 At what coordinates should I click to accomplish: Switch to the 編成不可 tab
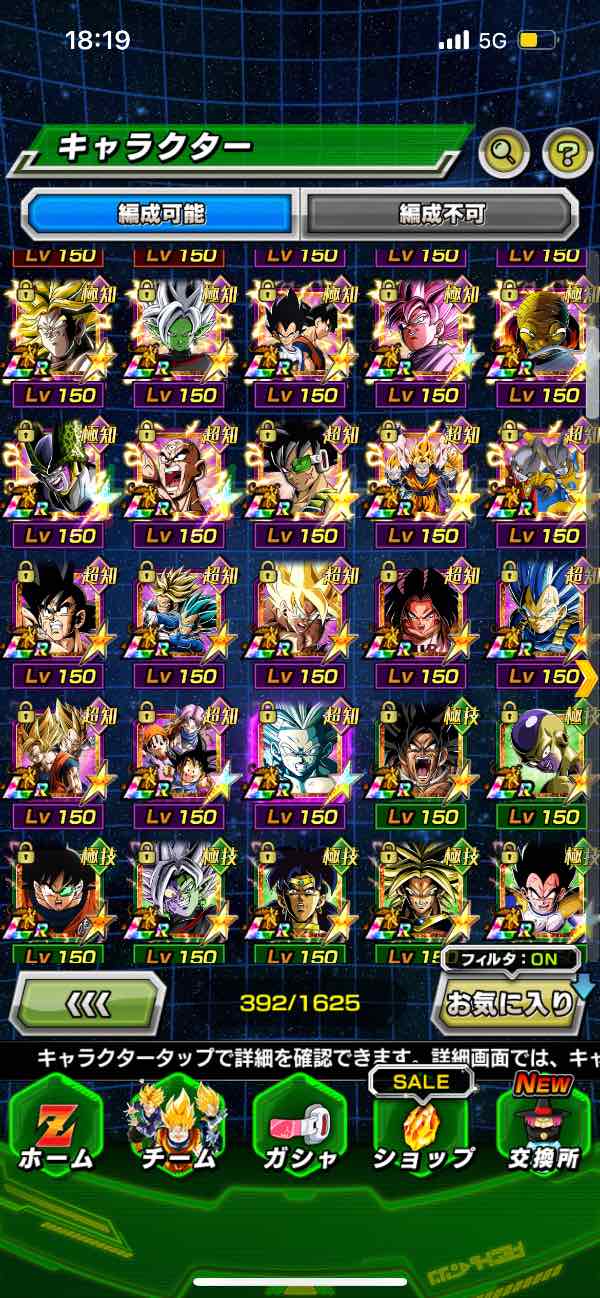pyautogui.click(x=441, y=213)
